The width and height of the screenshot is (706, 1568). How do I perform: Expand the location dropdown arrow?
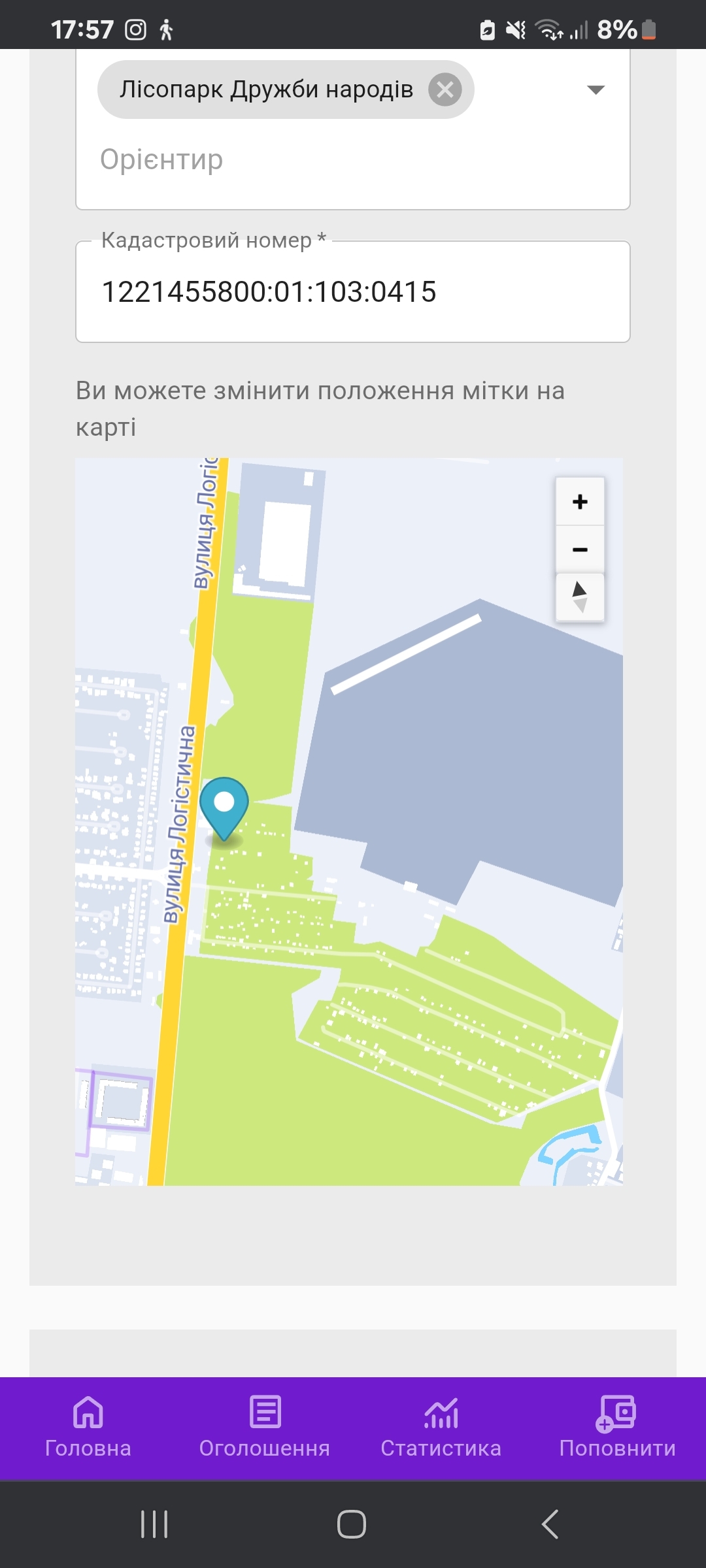click(x=596, y=90)
